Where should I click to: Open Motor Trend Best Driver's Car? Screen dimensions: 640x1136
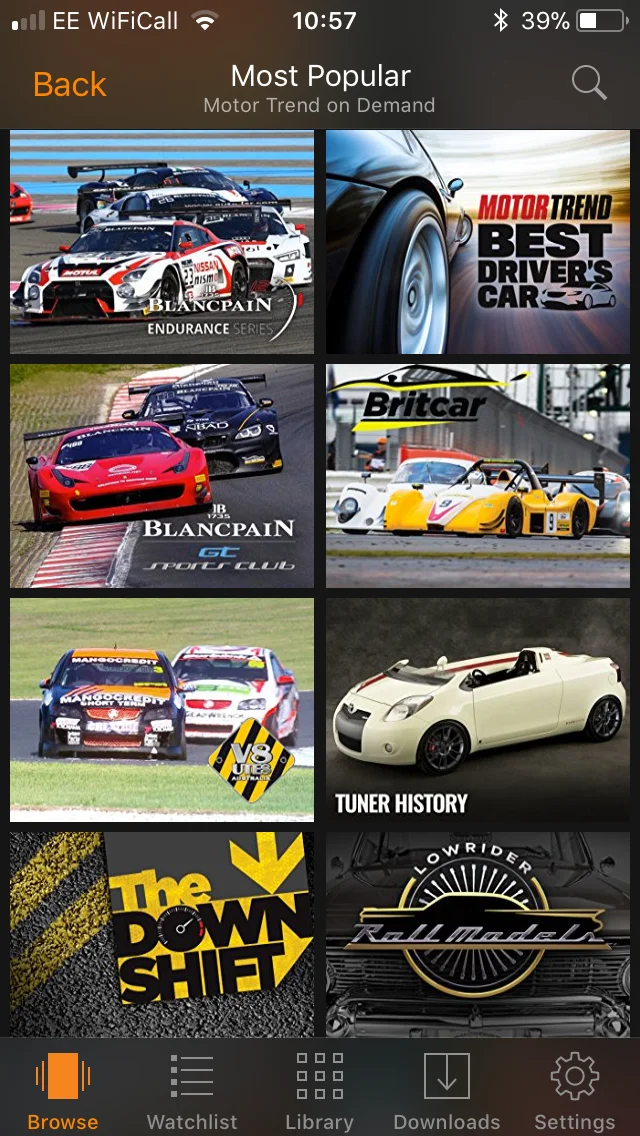(478, 242)
